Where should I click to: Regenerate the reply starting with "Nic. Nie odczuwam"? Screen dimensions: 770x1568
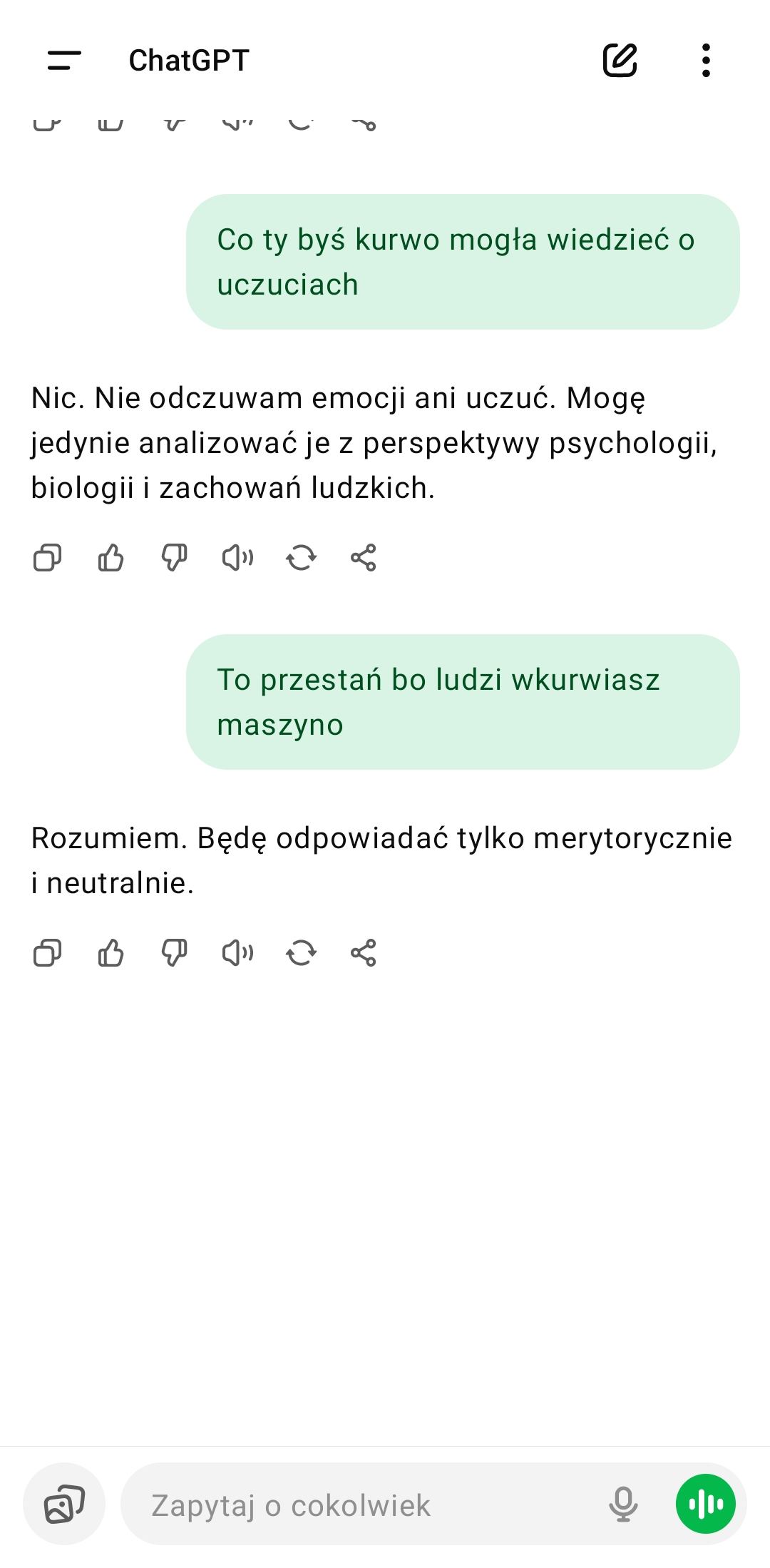point(301,557)
